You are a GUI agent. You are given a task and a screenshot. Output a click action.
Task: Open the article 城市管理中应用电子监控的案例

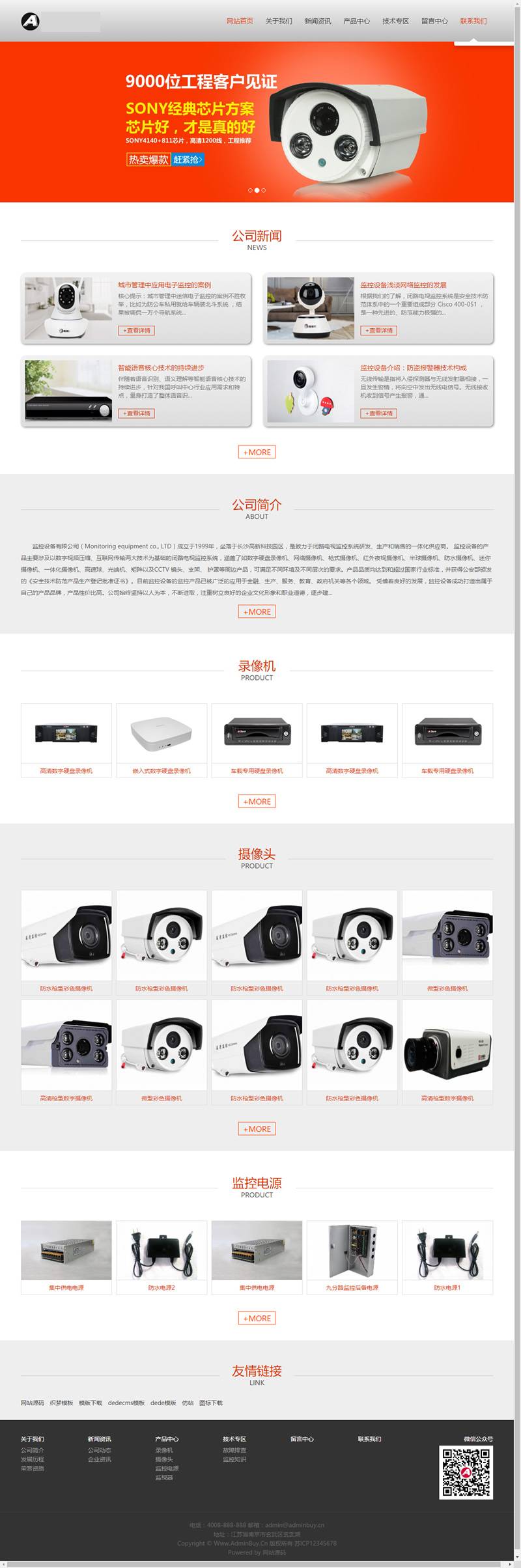coord(164,285)
